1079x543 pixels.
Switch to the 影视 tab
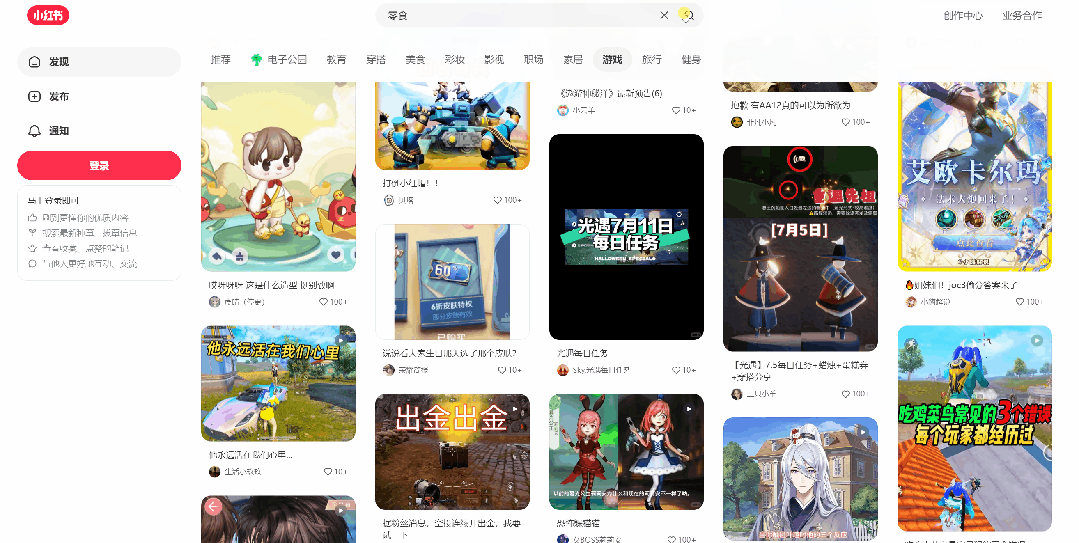point(494,60)
